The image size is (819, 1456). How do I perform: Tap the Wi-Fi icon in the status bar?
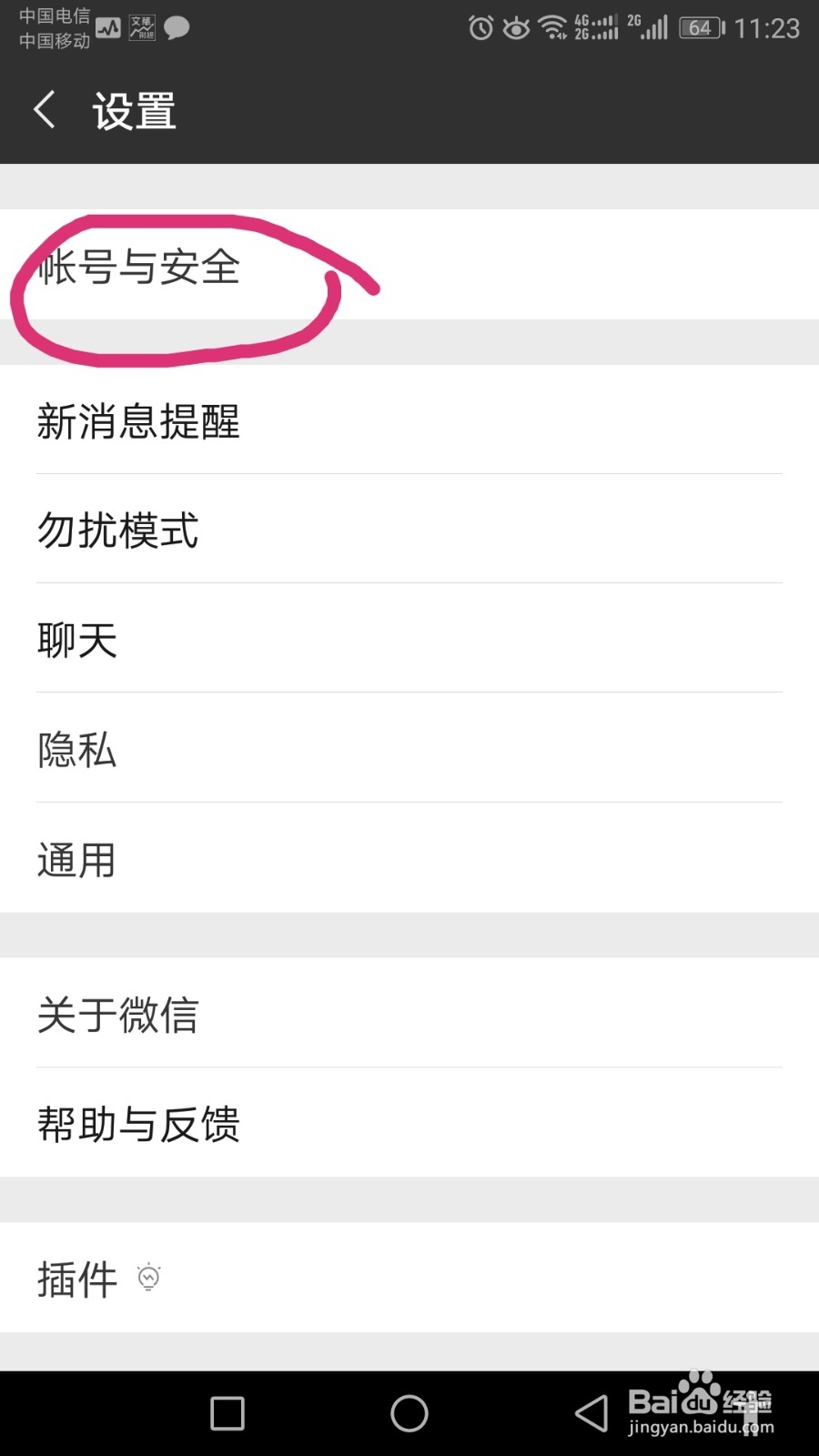(x=552, y=28)
